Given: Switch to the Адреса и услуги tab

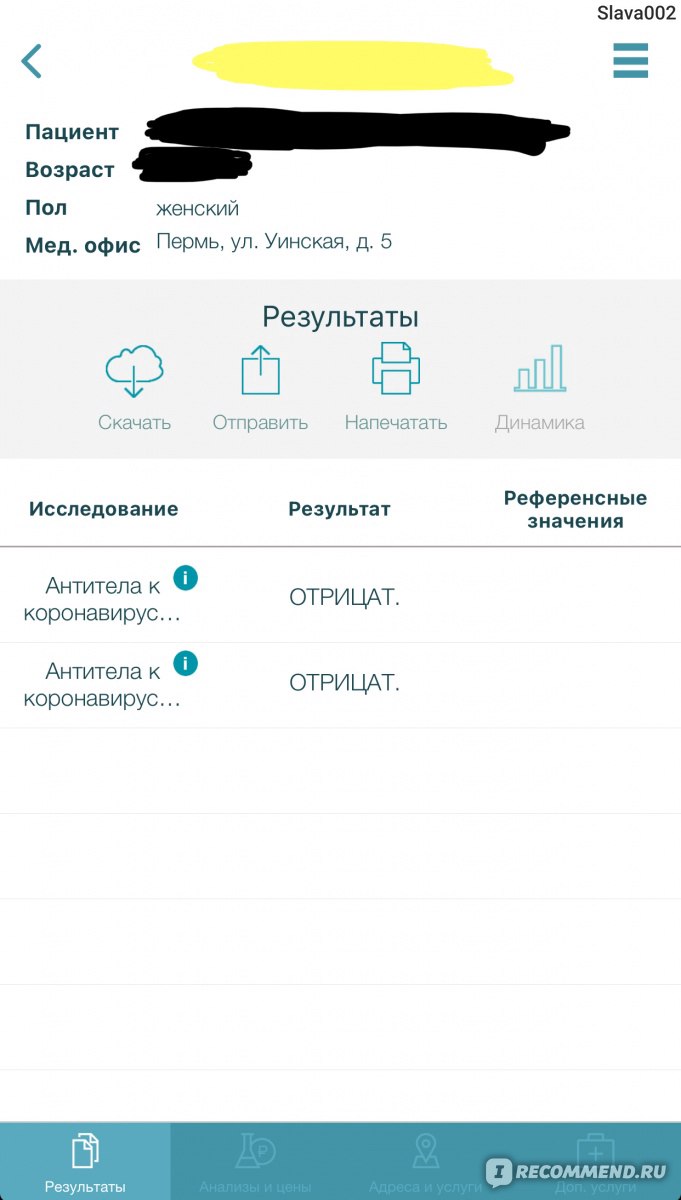Looking at the screenshot, I should click(425, 1161).
